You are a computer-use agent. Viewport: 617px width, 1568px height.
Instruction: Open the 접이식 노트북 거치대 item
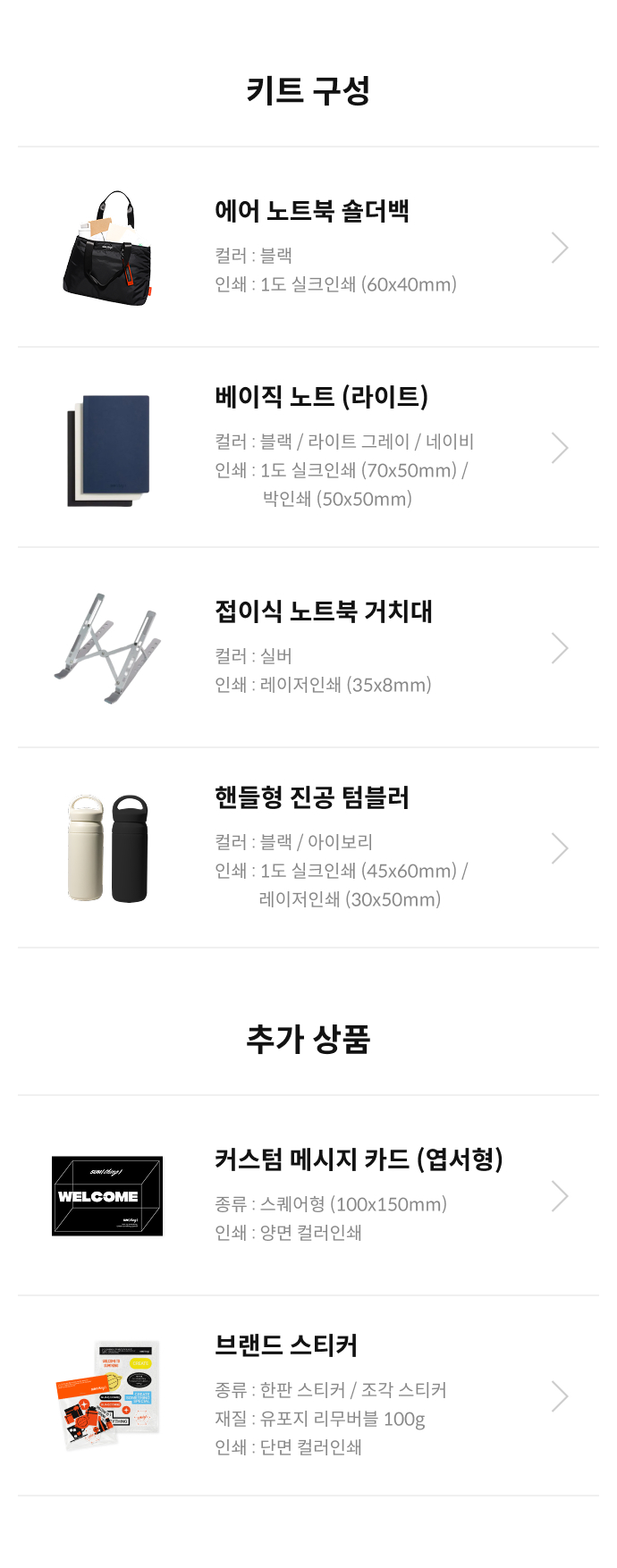[308, 648]
